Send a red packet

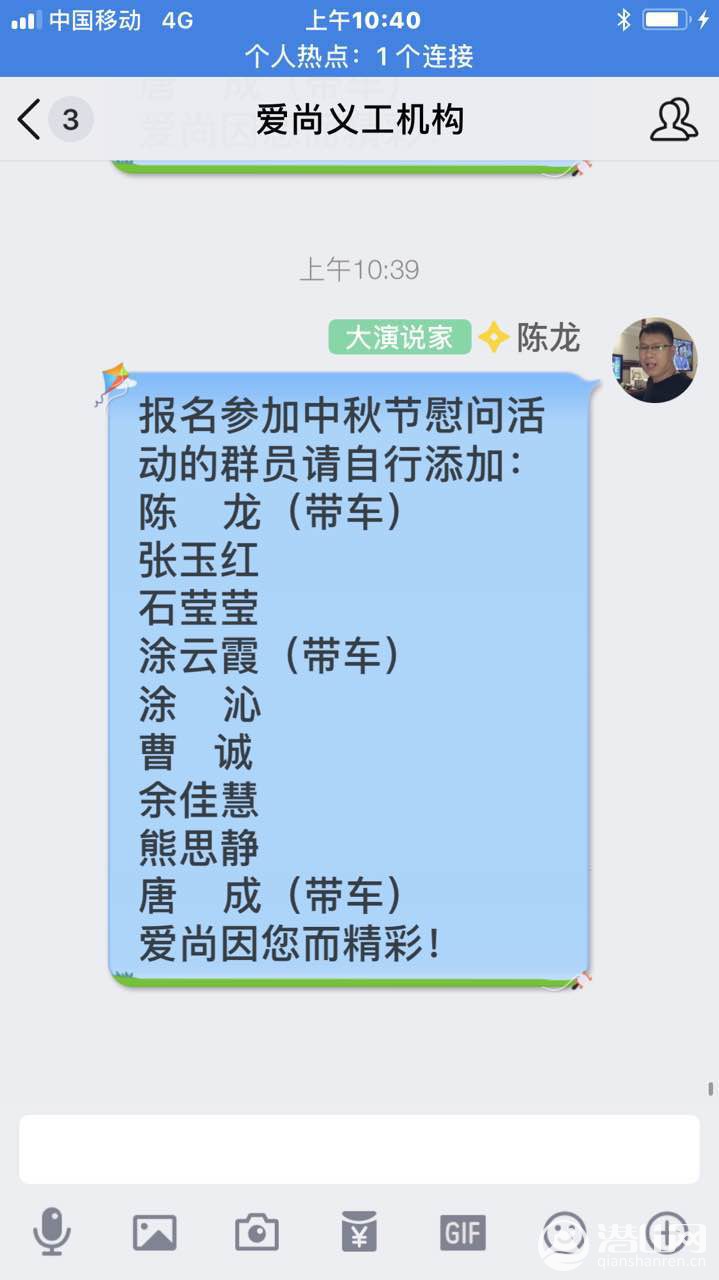pos(359,1232)
